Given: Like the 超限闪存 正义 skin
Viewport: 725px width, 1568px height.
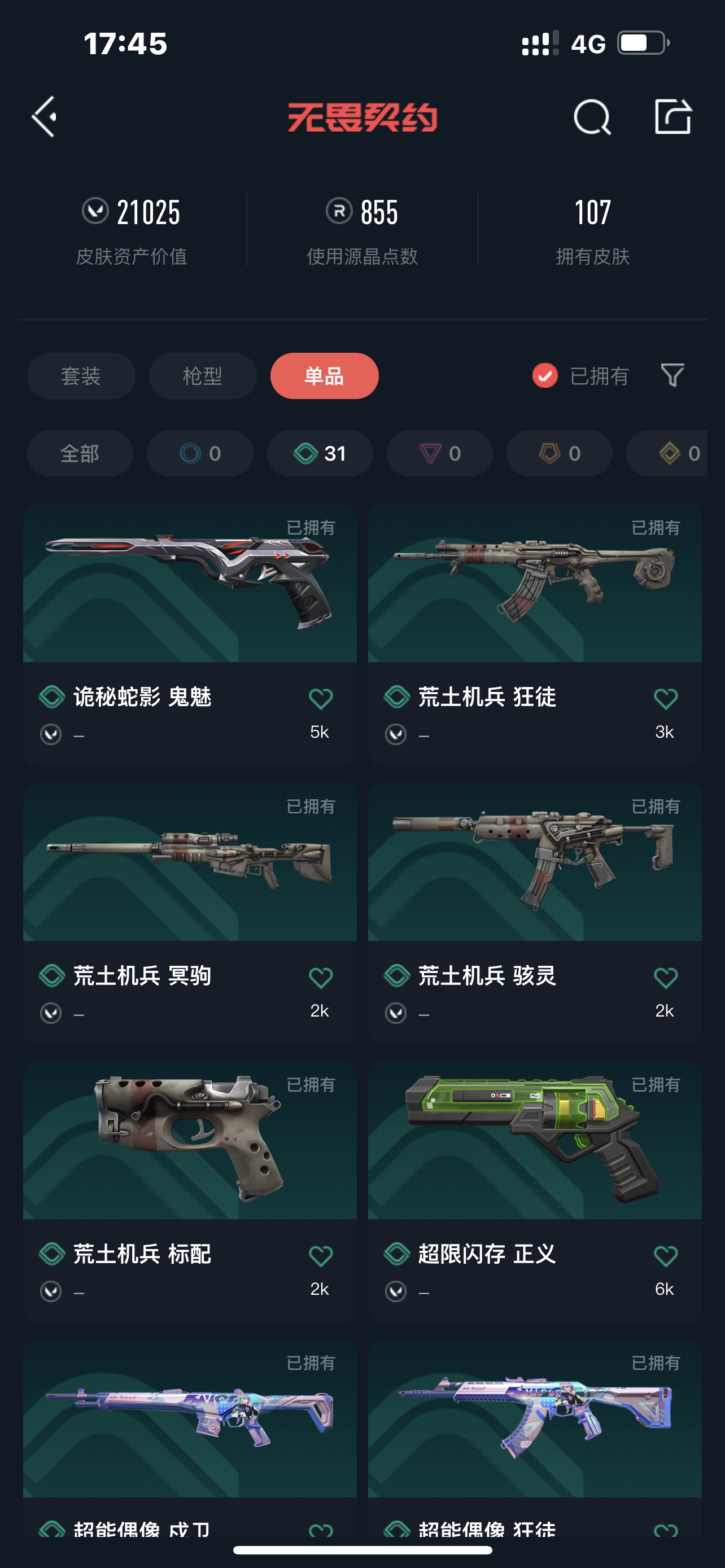Looking at the screenshot, I should [665, 1255].
